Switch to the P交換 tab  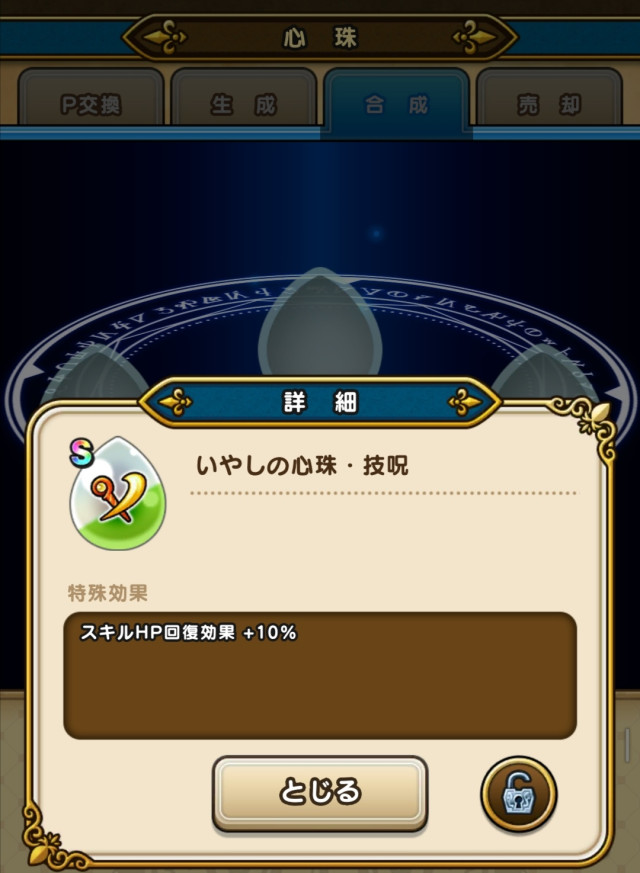pos(91,104)
